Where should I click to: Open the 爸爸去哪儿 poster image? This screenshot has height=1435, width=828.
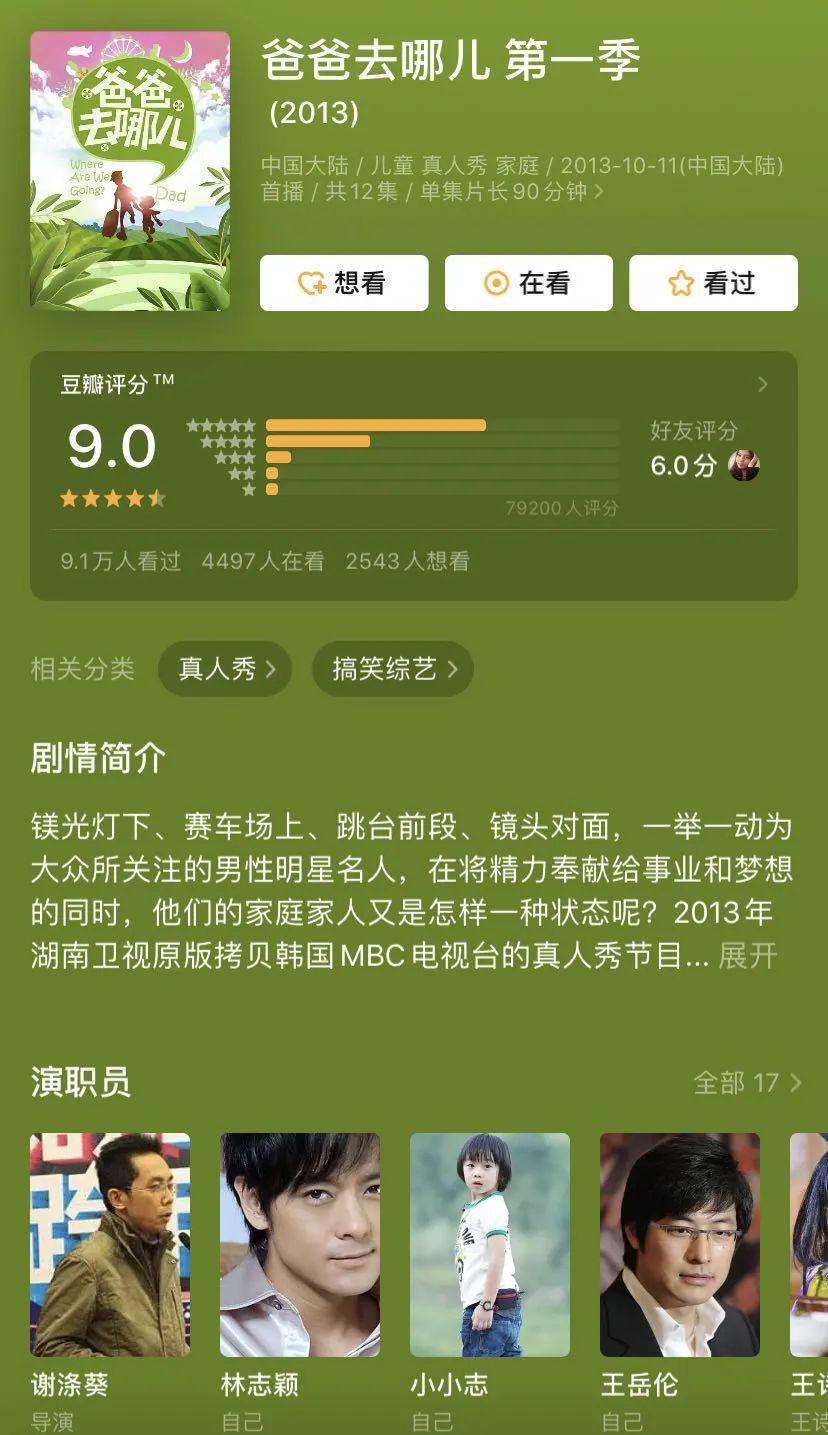pyautogui.click(x=130, y=171)
